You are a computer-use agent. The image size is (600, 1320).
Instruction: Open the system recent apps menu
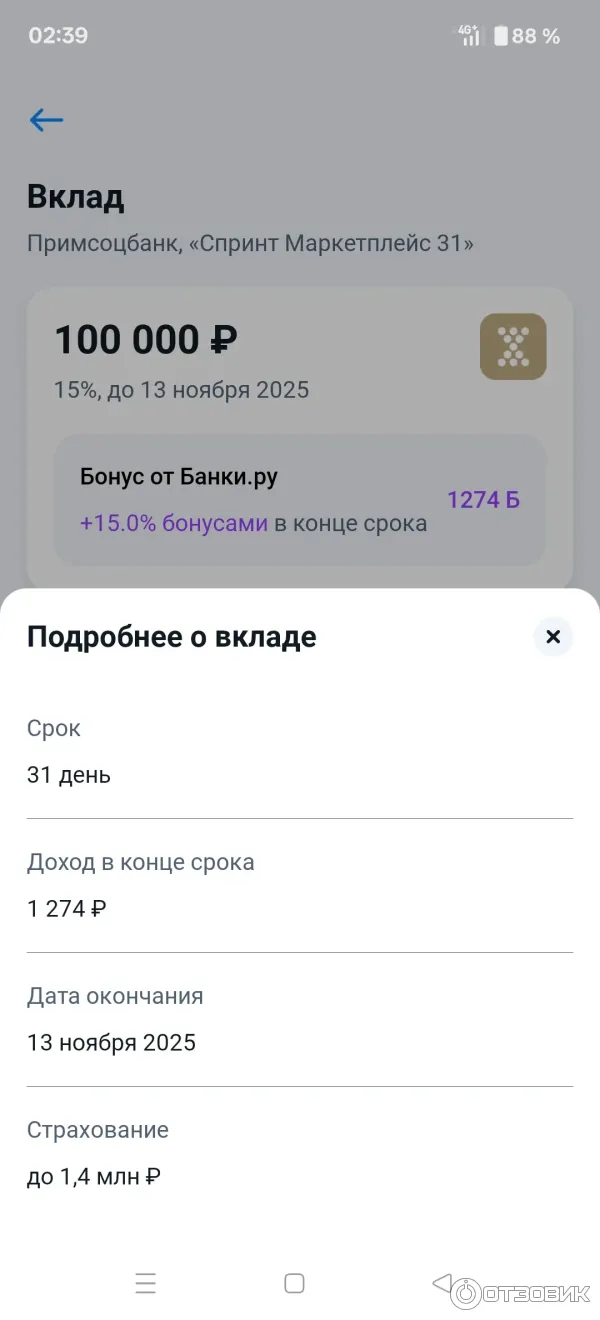click(146, 1283)
